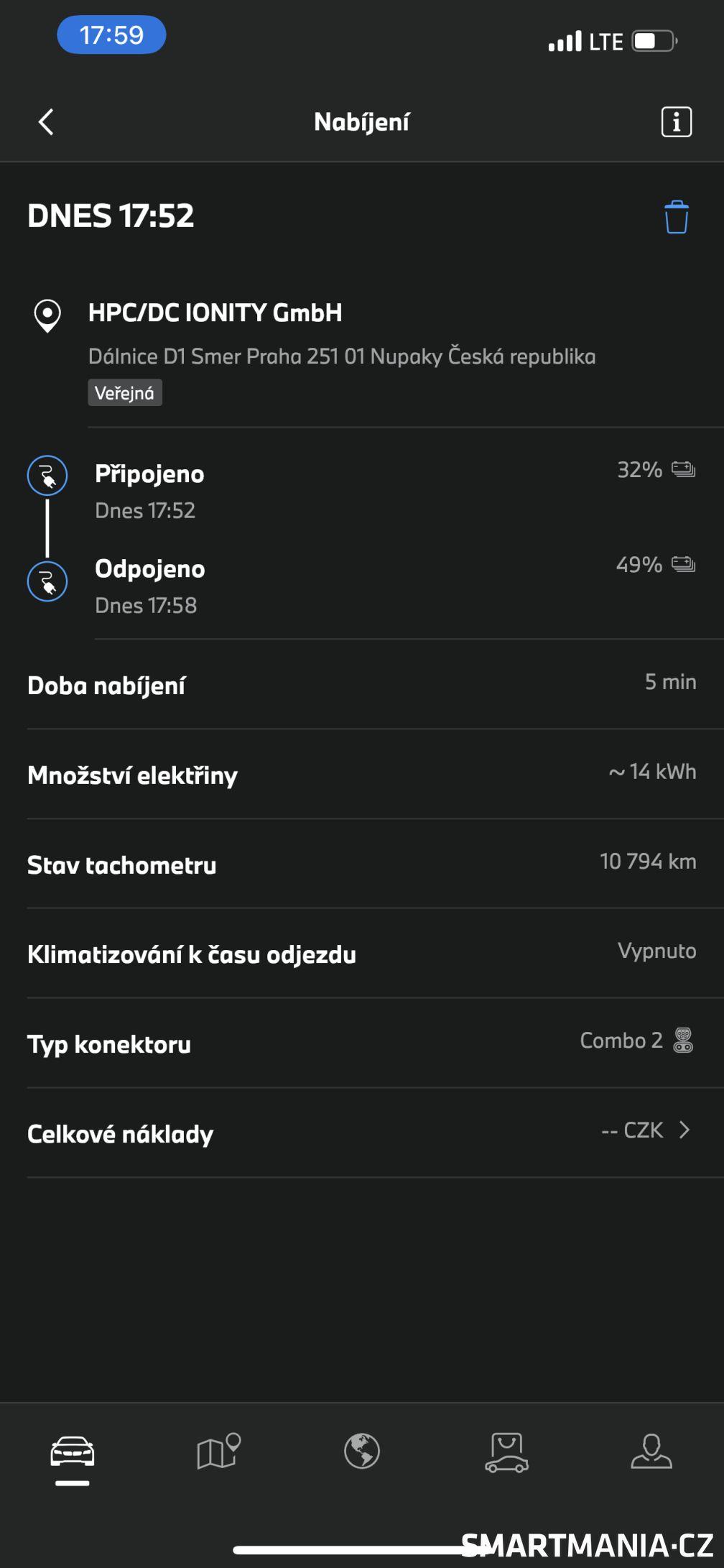Switch to the map tab
This screenshot has width=724, height=1568.
[x=218, y=1451]
